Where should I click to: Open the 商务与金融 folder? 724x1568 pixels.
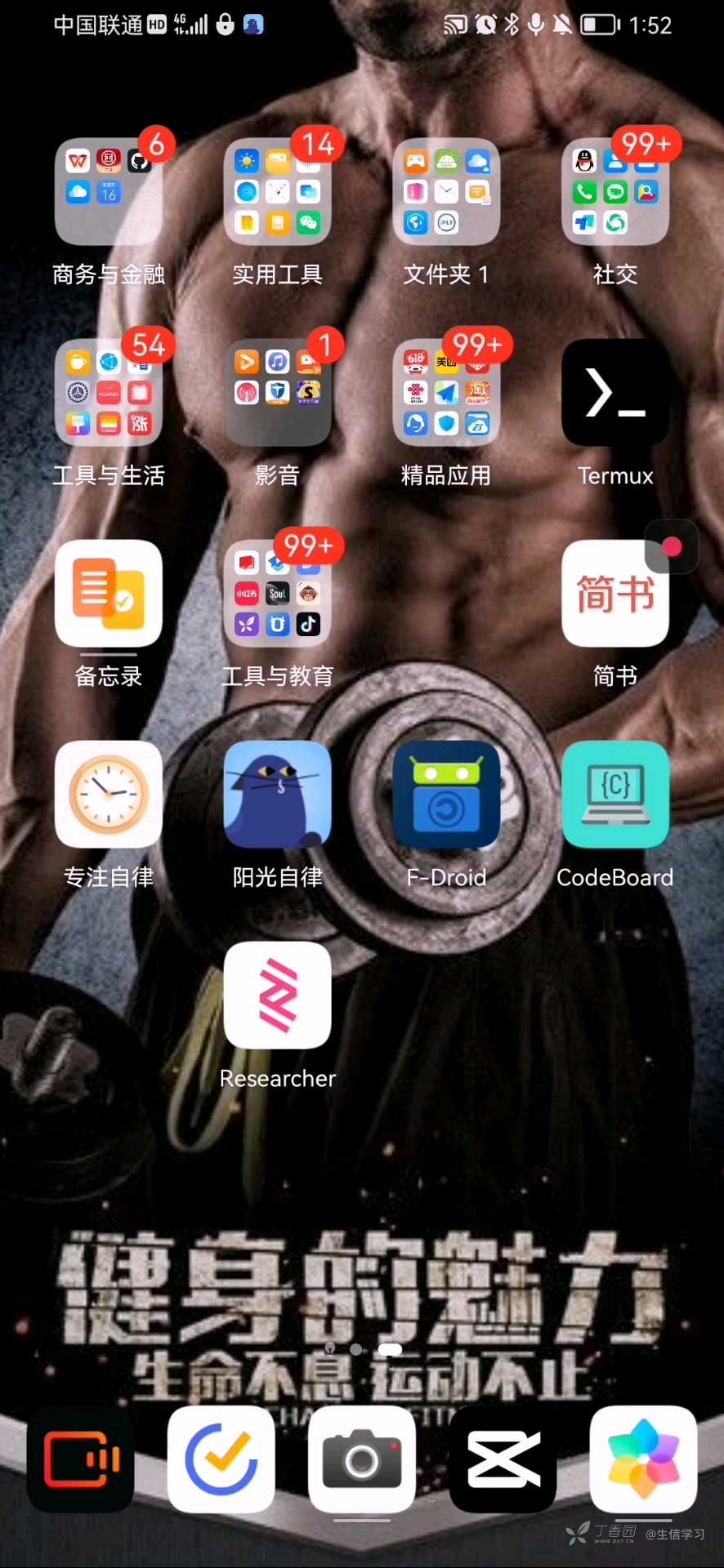click(x=109, y=192)
